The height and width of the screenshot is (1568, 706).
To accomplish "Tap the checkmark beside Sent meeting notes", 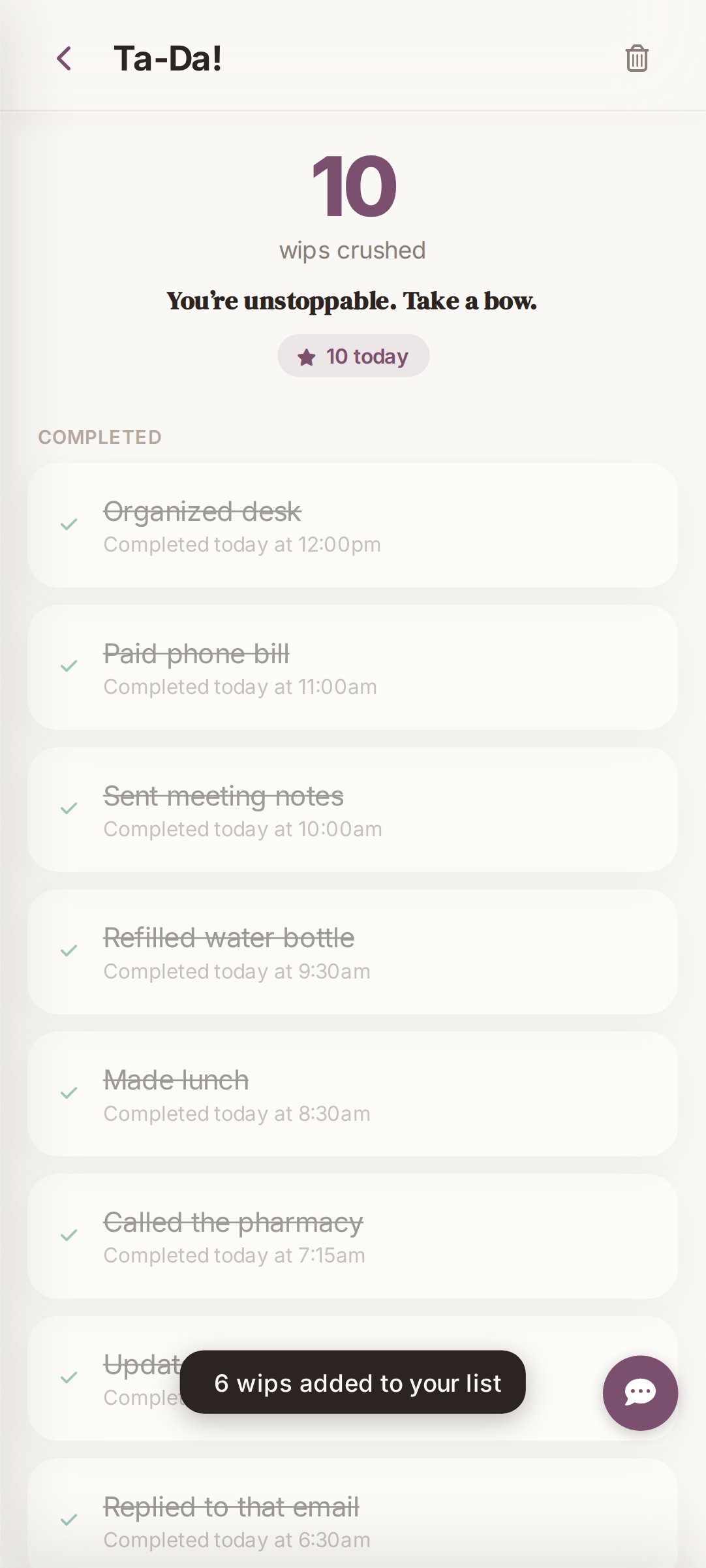I will [69, 809].
